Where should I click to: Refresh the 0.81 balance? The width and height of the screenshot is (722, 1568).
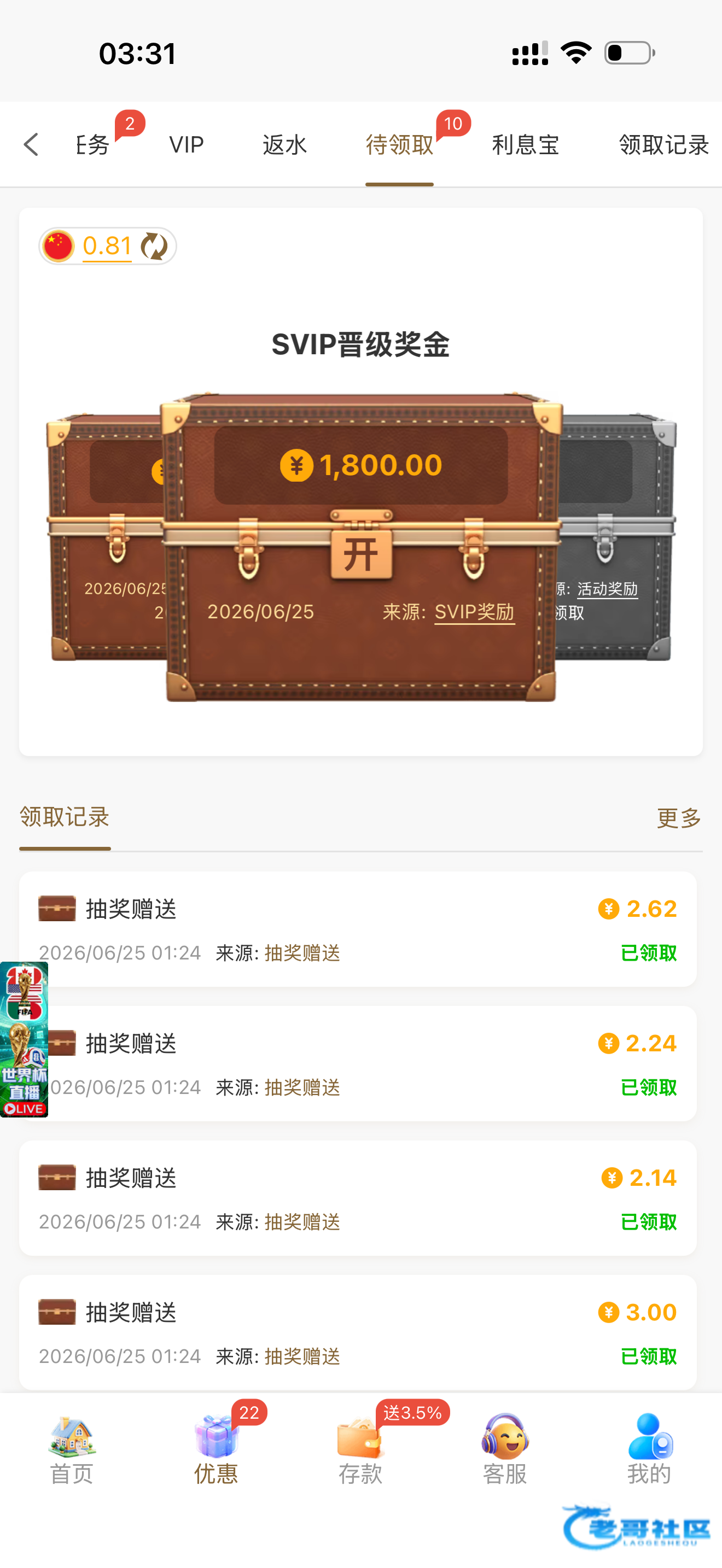154,246
